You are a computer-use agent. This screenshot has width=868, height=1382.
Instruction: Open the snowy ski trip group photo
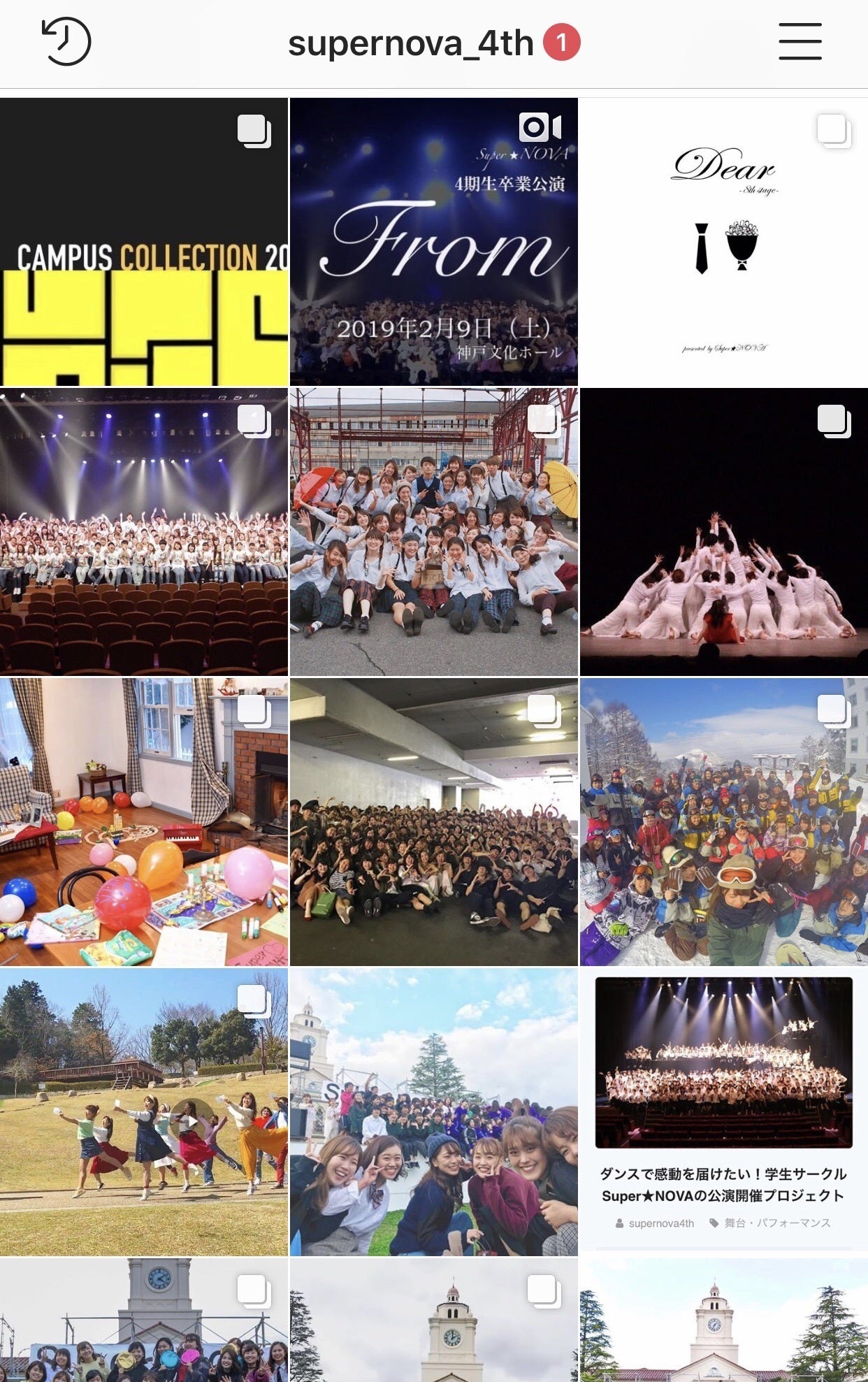[723, 822]
